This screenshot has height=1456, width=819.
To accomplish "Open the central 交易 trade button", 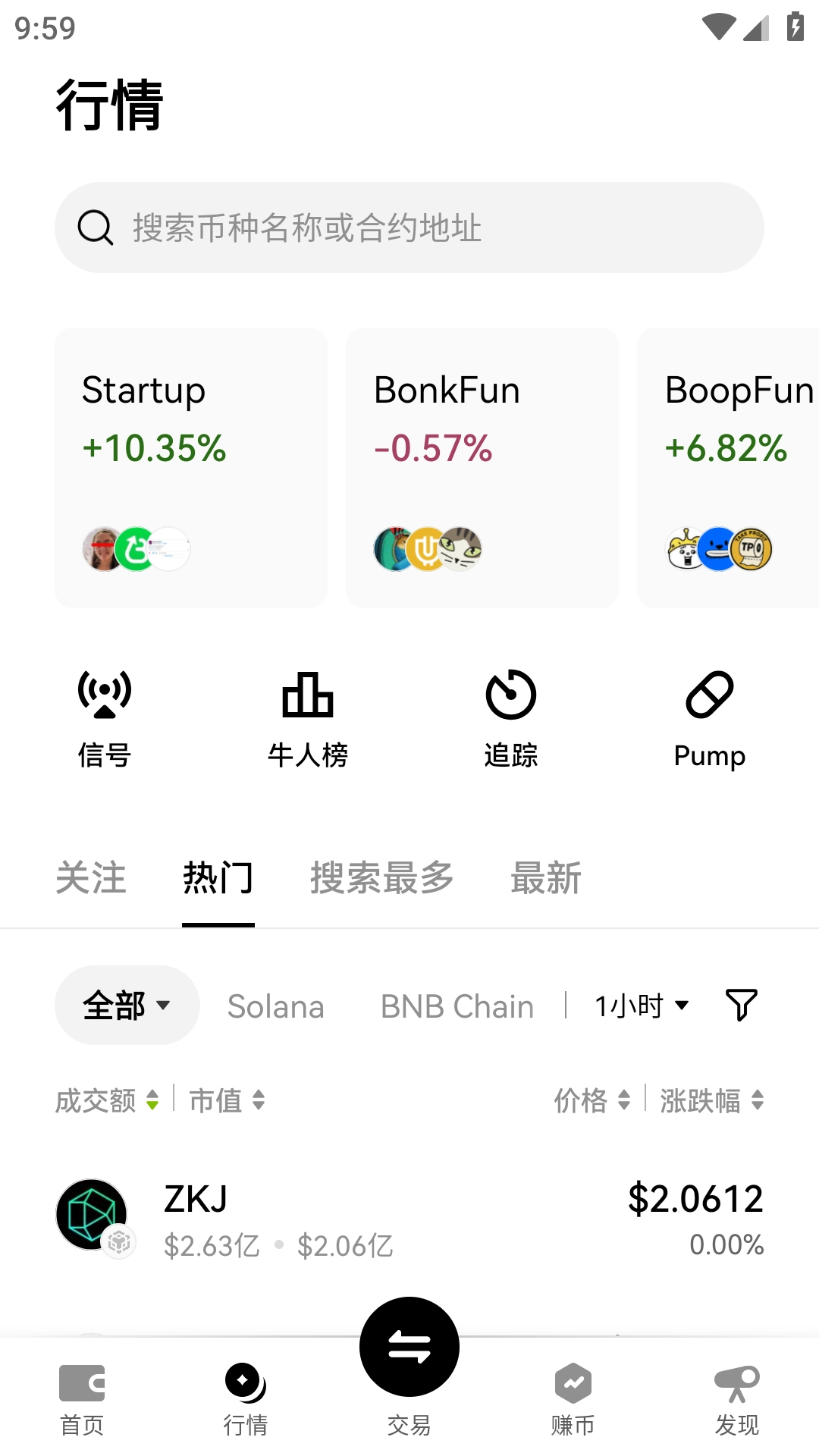I will pos(409,1348).
